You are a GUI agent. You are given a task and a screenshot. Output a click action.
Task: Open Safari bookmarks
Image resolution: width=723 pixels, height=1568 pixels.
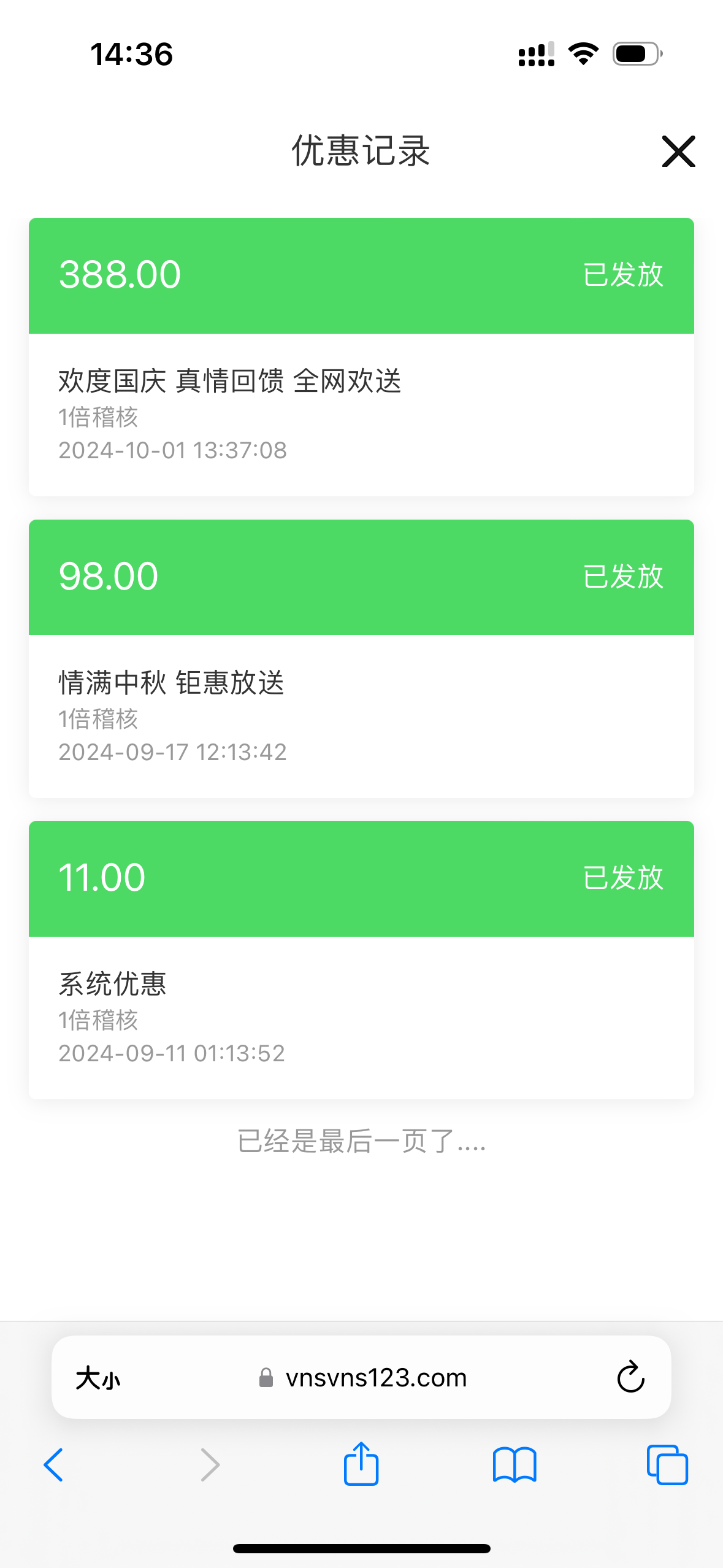[515, 1465]
